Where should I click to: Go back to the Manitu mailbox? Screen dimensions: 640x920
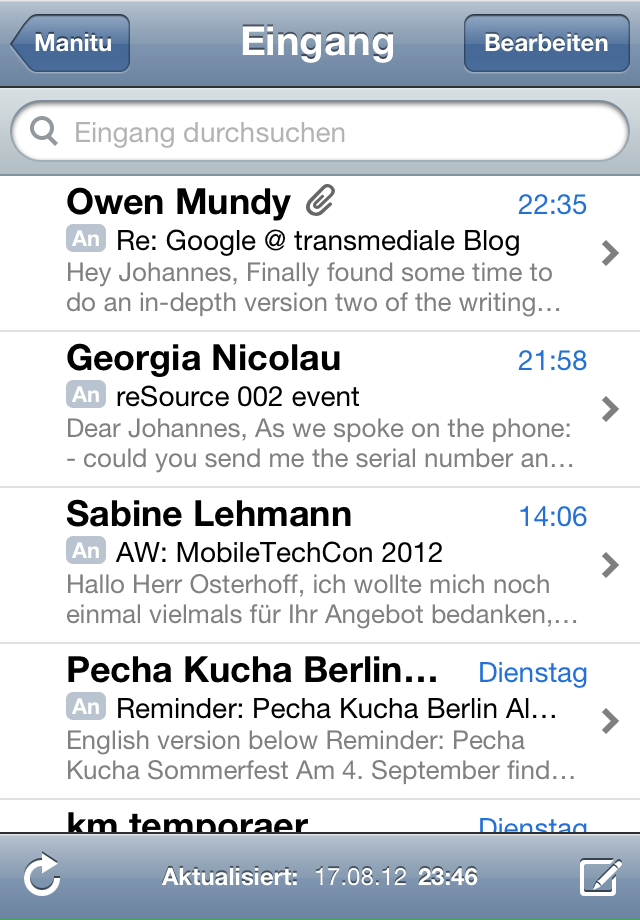pyautogui.click(x=71, y=44)
